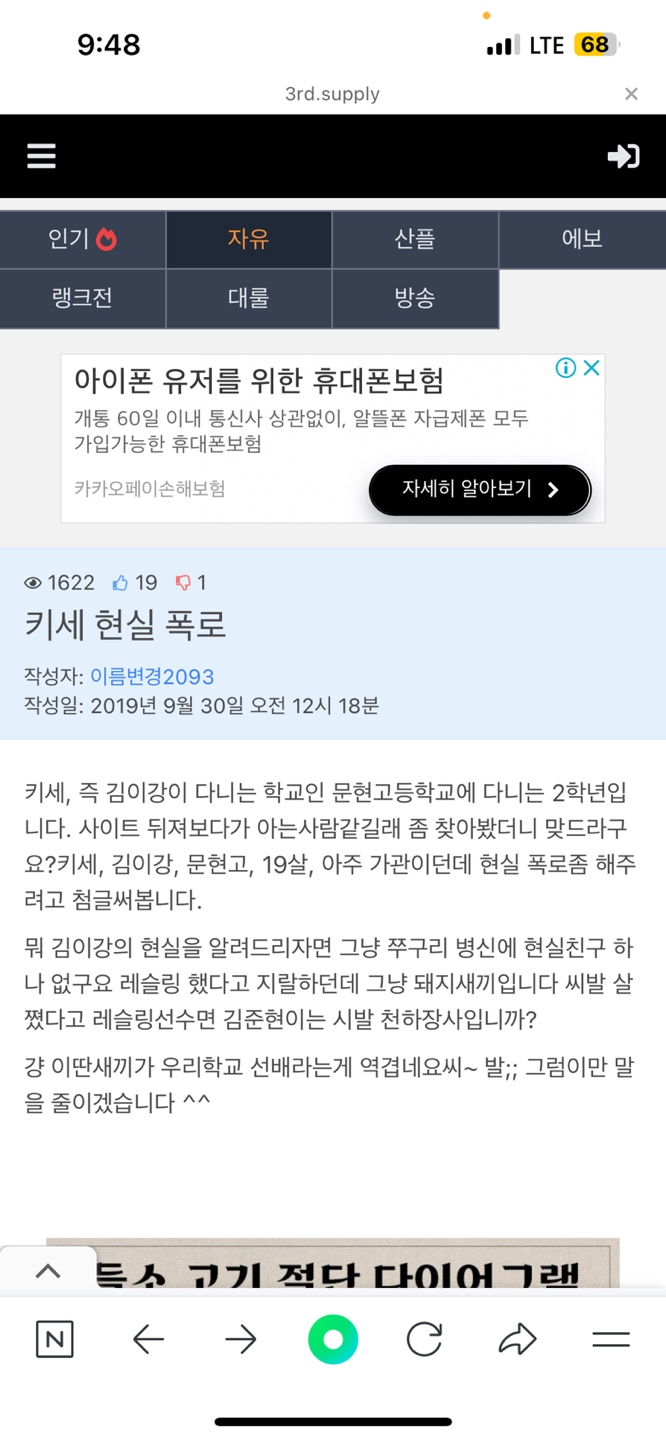666x1440 pixels.
Task: Expand the bottom panel chevron
Action: point(47,1271)
